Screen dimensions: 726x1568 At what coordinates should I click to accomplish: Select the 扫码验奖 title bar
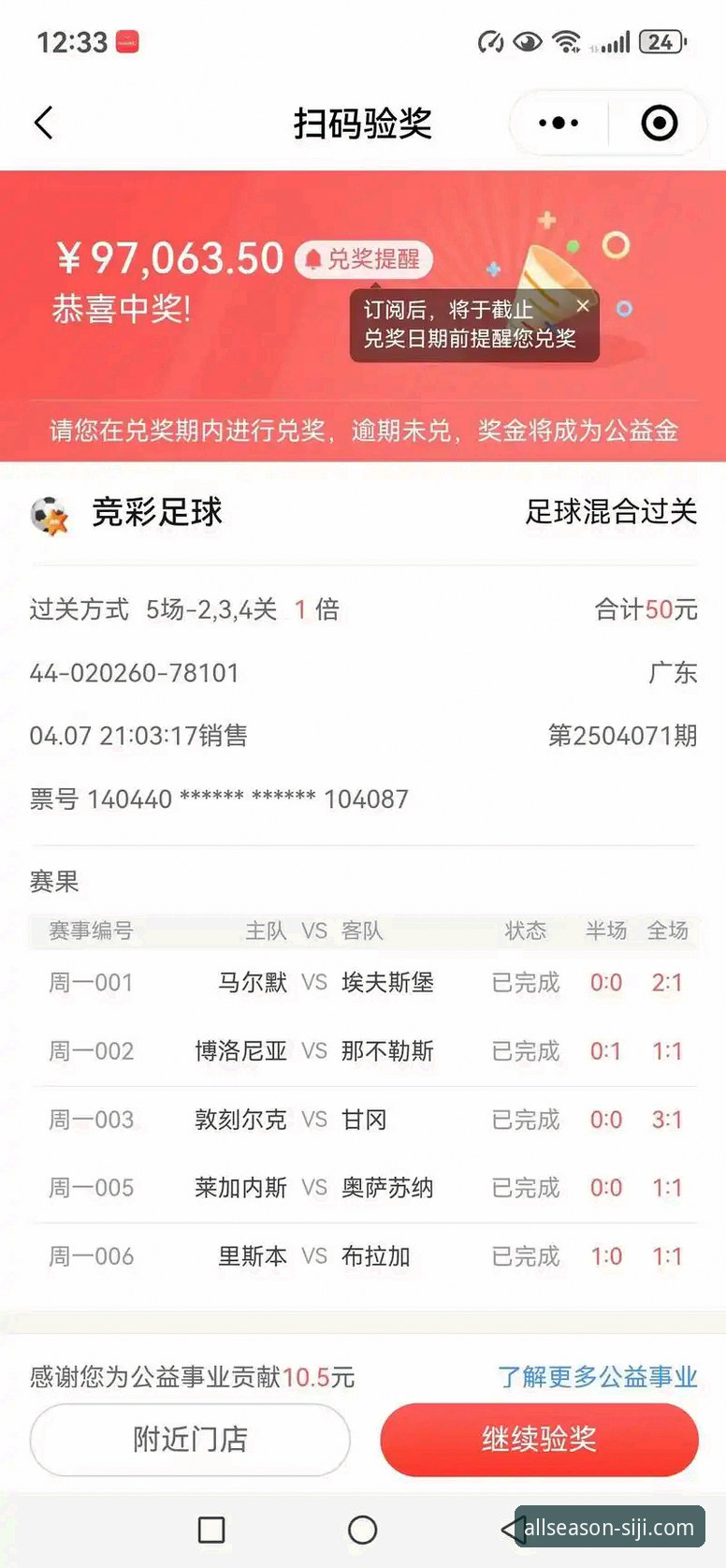[x=362, y=123]
